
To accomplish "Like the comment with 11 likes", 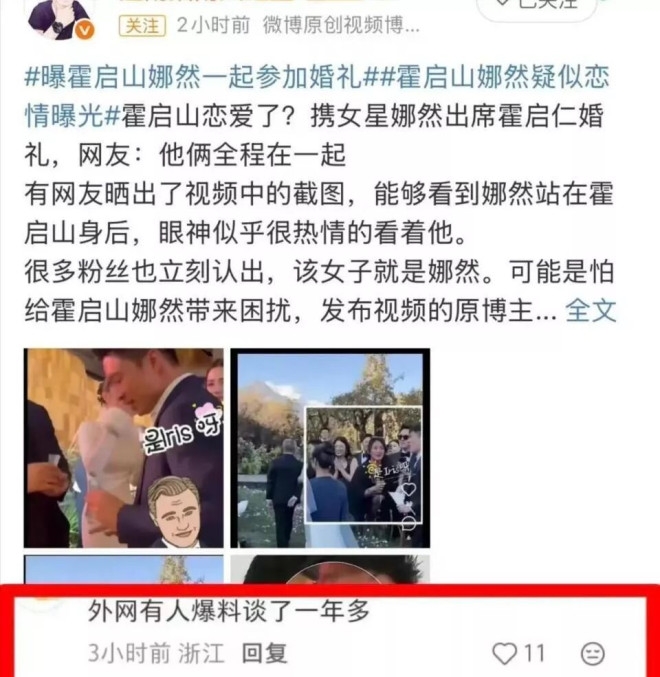I will point(506,654).
